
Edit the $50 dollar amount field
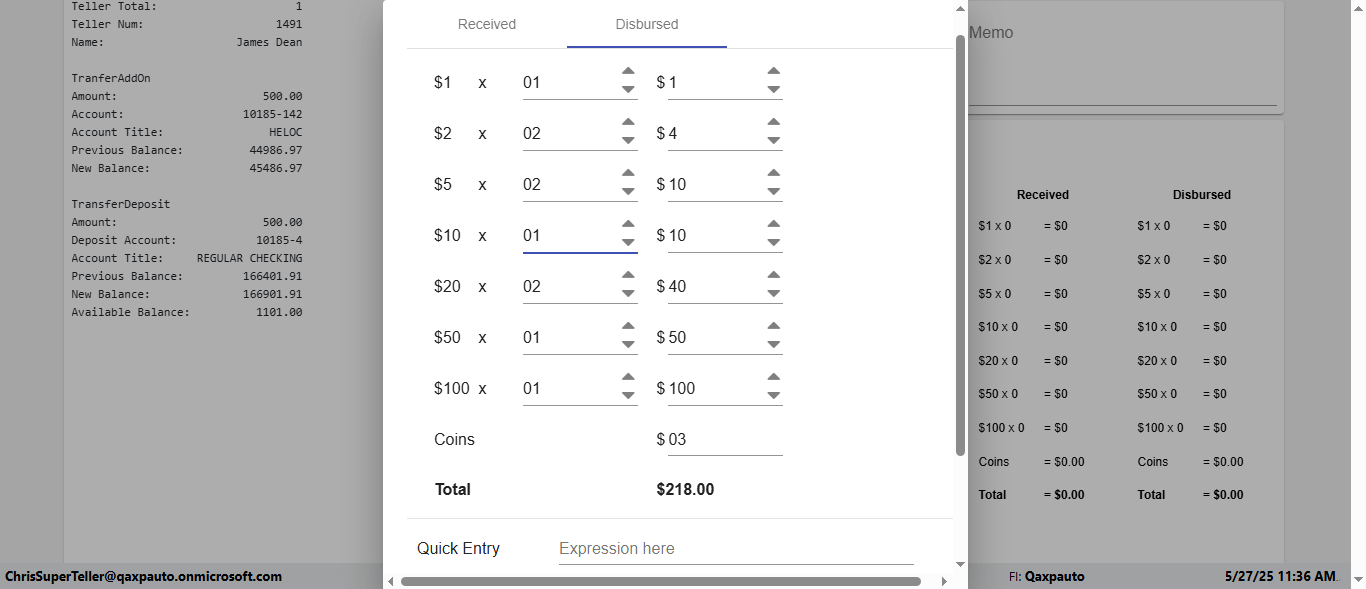pos(714,338)
